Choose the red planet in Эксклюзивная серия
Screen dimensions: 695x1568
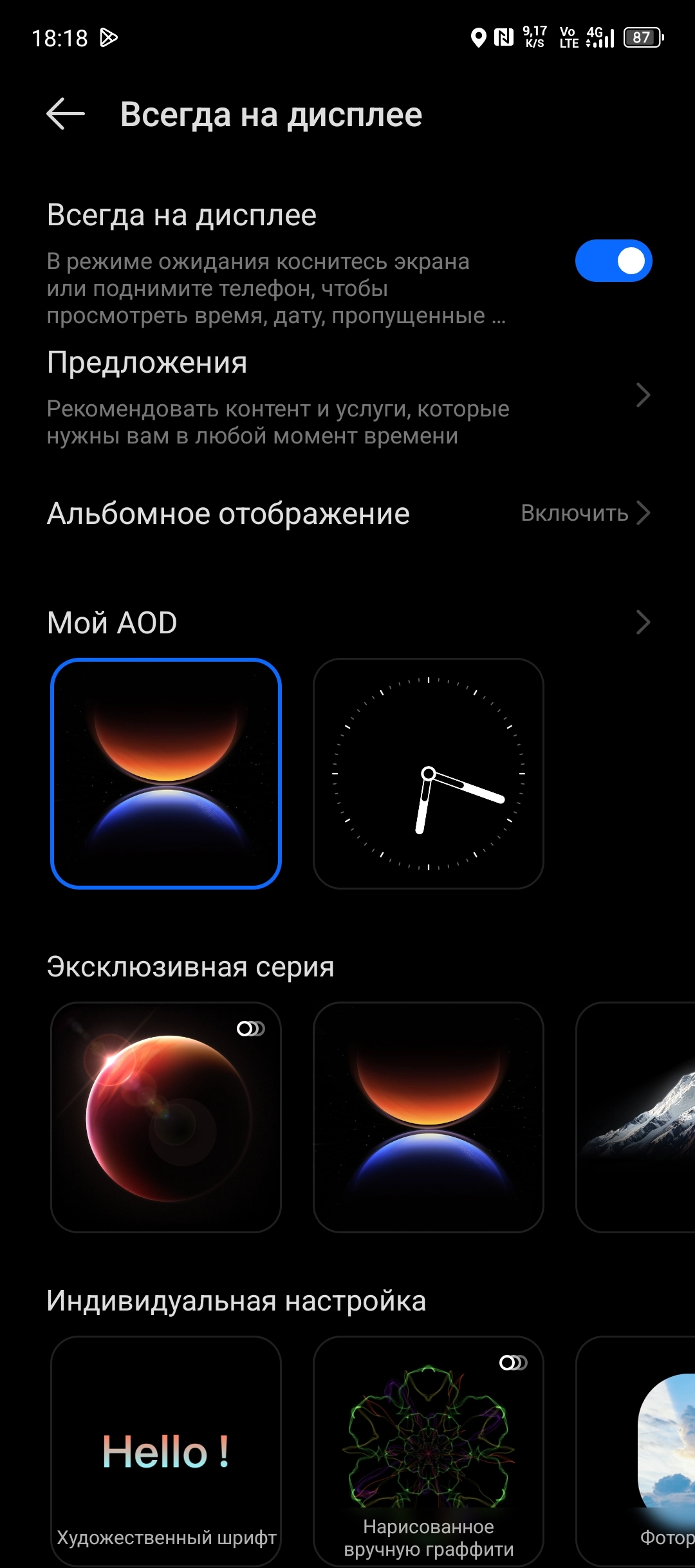point(166,1117)
